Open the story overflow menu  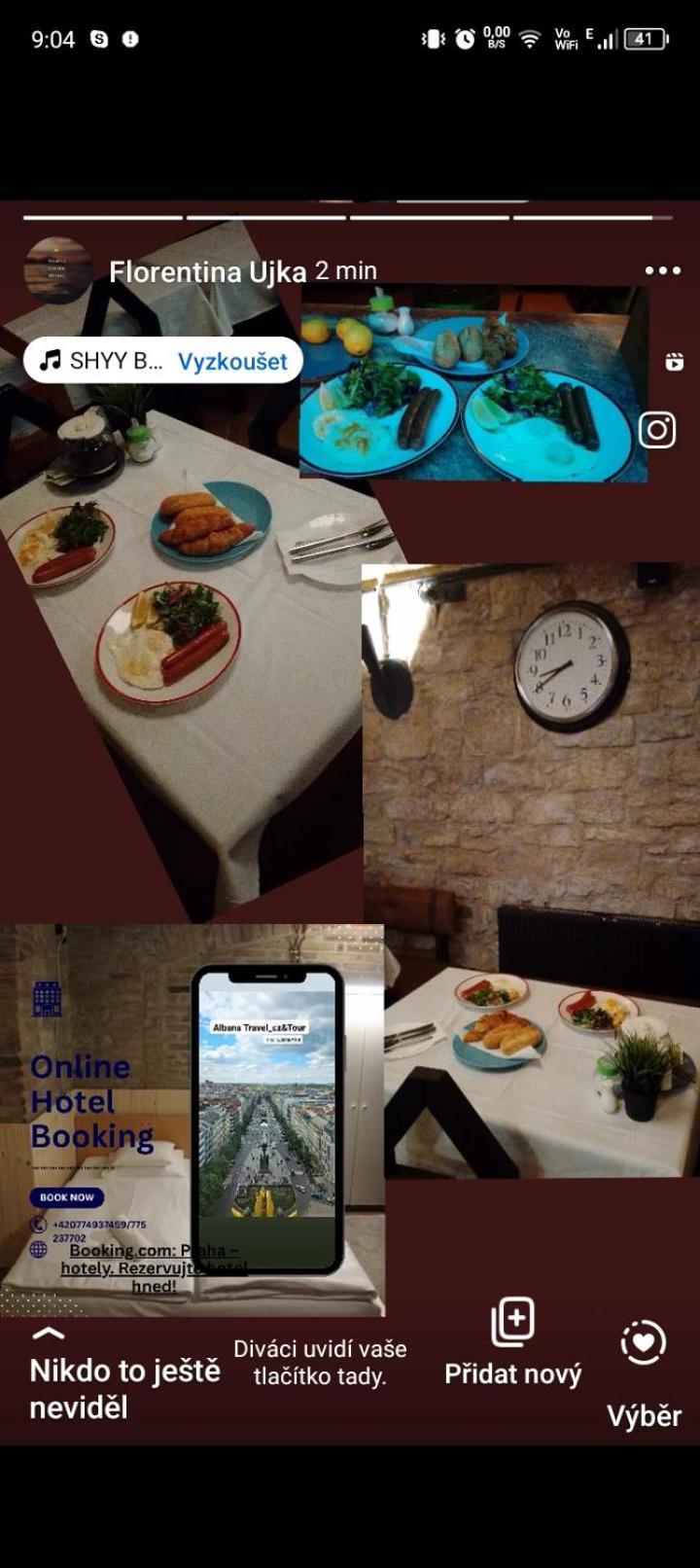coord(662,270)
